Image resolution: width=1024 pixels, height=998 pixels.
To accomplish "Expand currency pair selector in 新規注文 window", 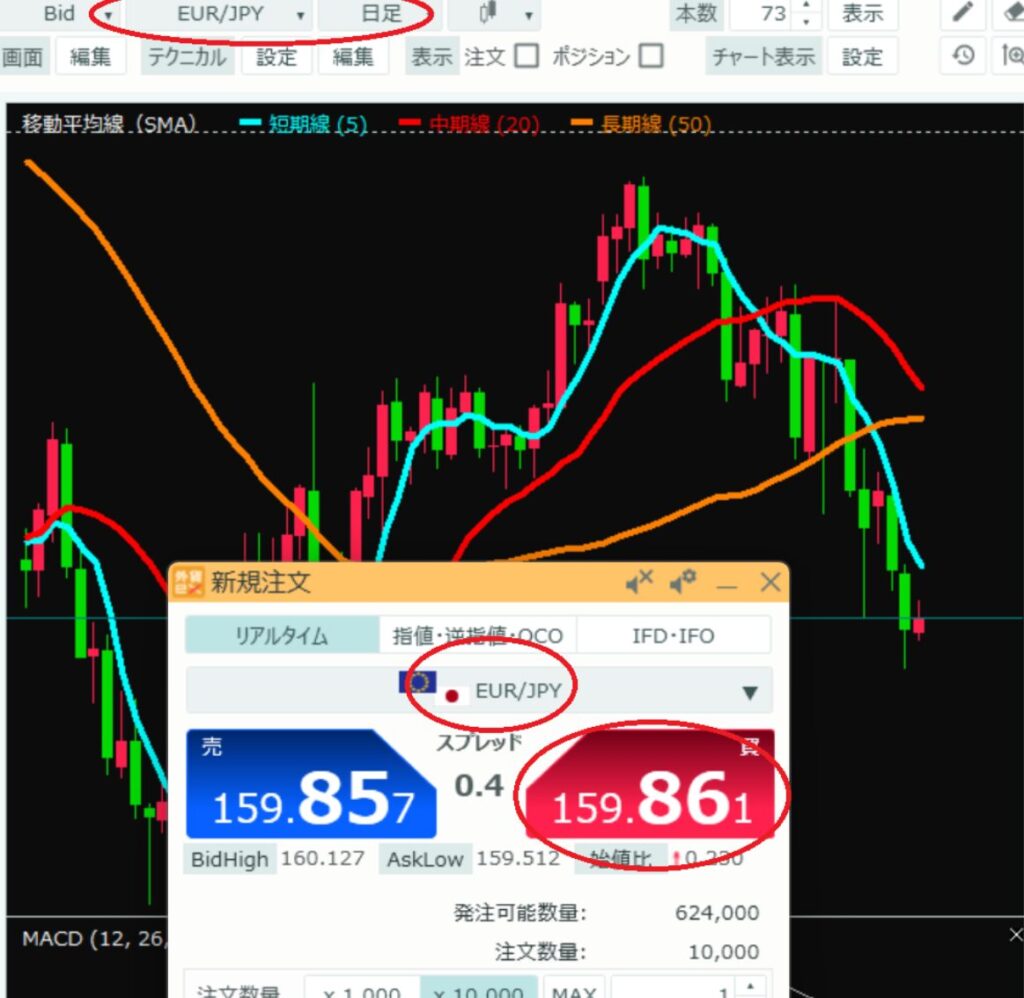I will 751,692.
